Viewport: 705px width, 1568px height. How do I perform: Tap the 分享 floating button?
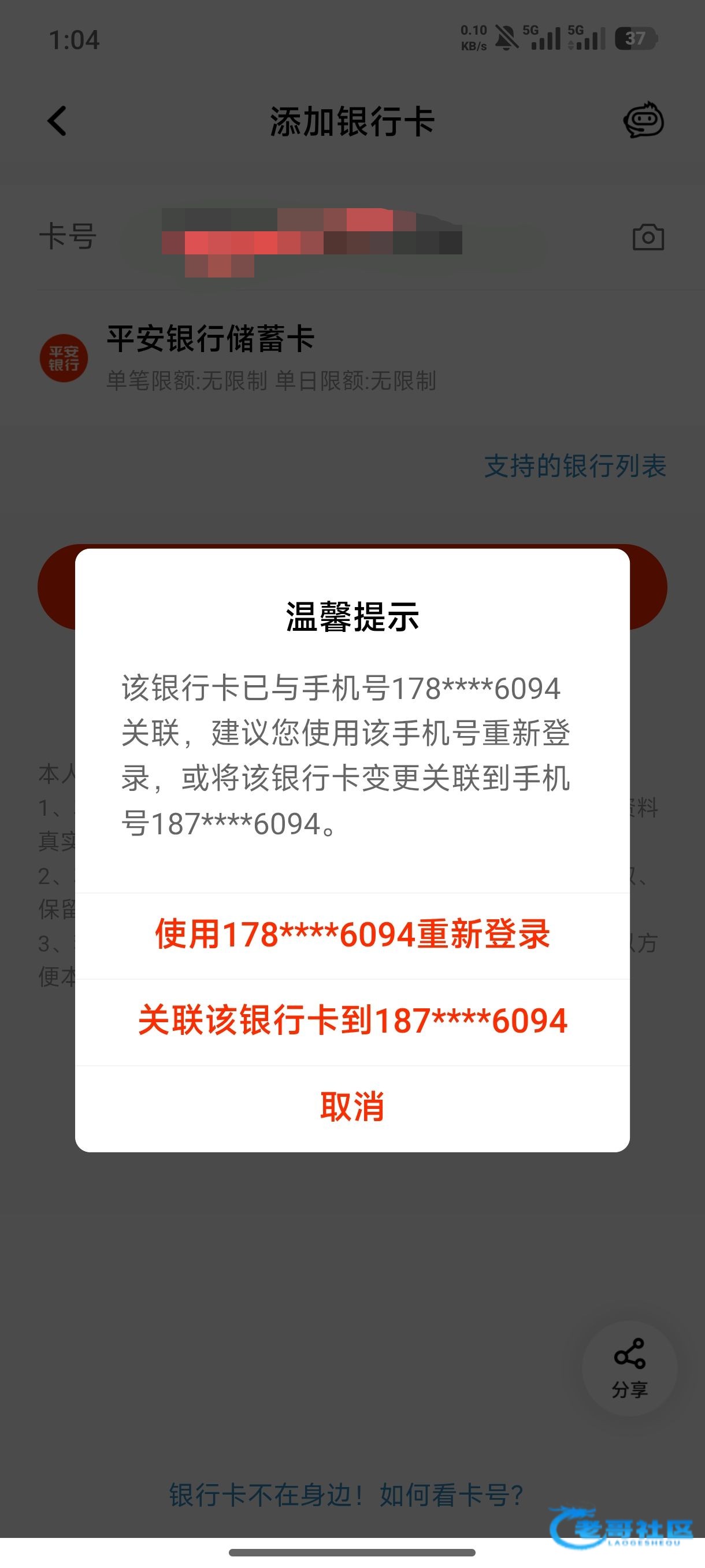629,1369
